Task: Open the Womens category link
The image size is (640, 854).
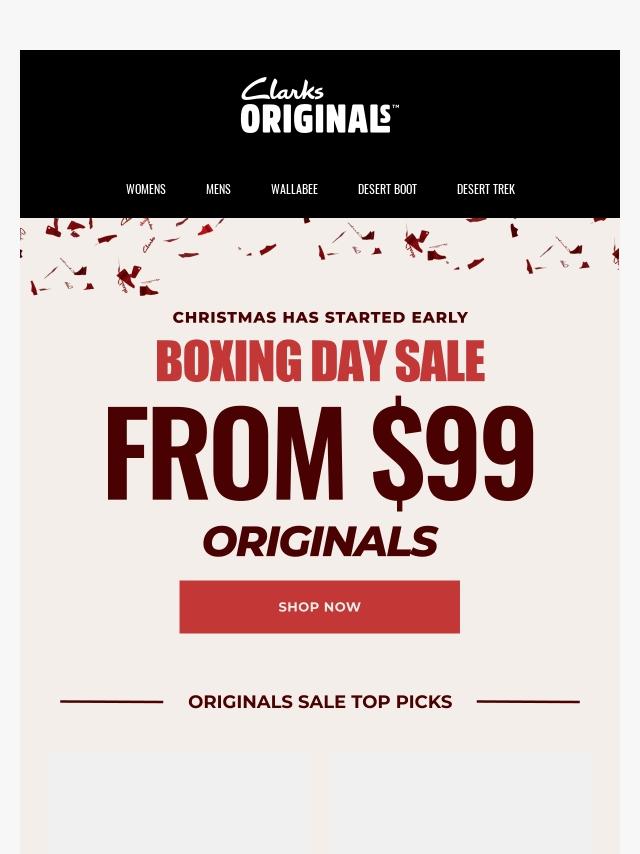Action: [x=146, y=189]
